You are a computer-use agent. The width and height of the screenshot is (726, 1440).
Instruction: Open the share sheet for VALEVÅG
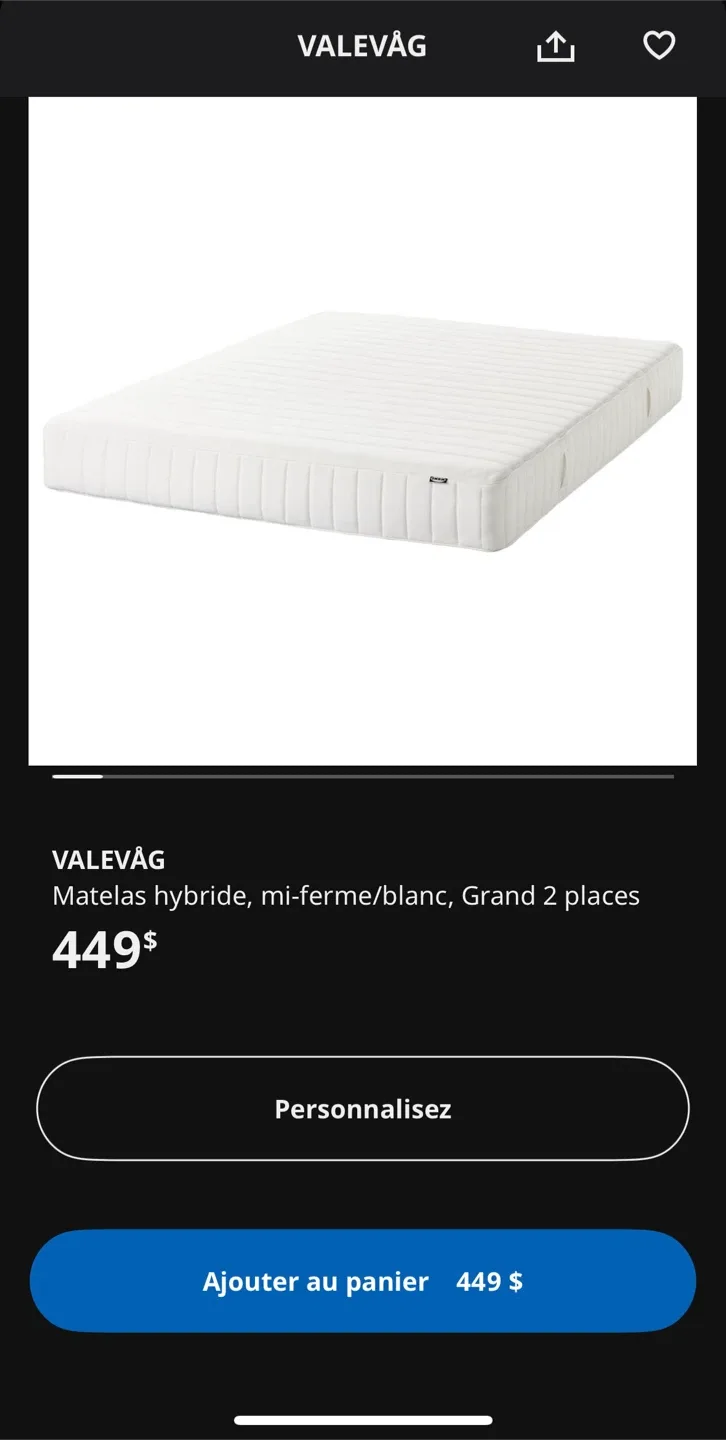click(x=555, y=45)
